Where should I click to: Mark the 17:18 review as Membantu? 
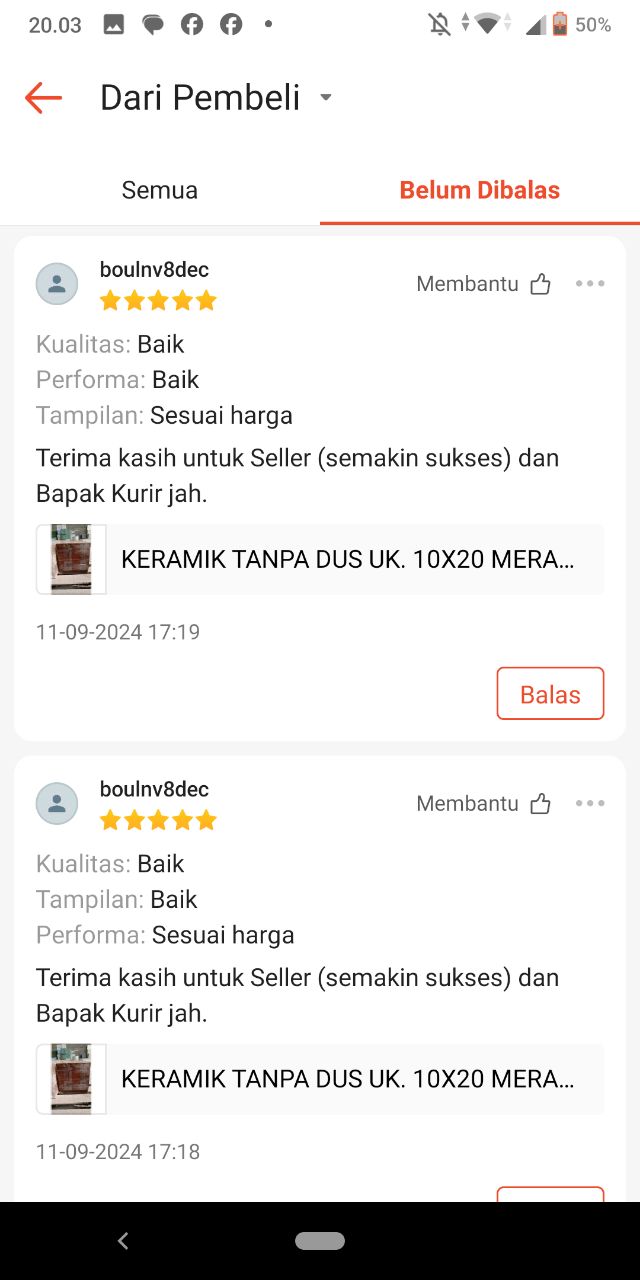[x=484, y=804]
